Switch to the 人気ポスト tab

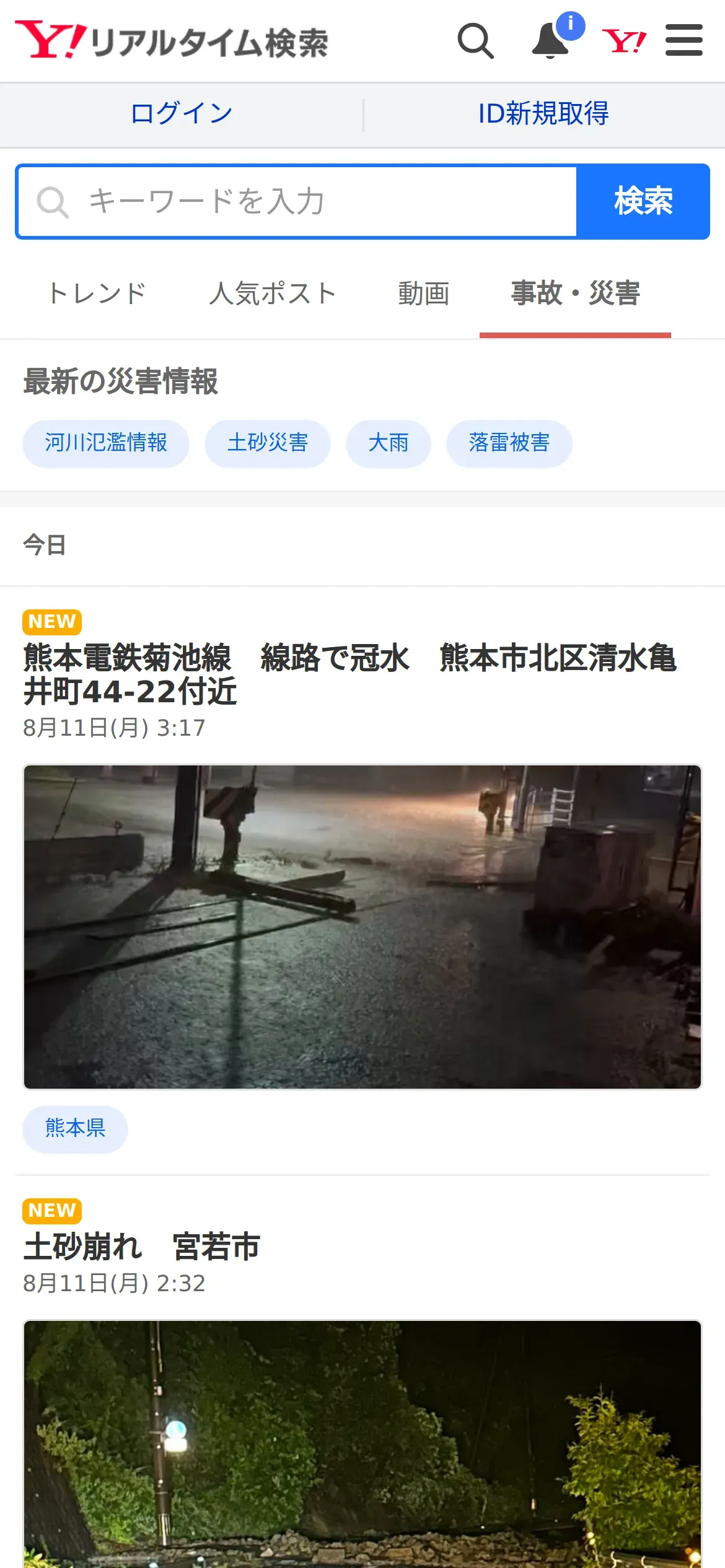[x=273, y=294]
